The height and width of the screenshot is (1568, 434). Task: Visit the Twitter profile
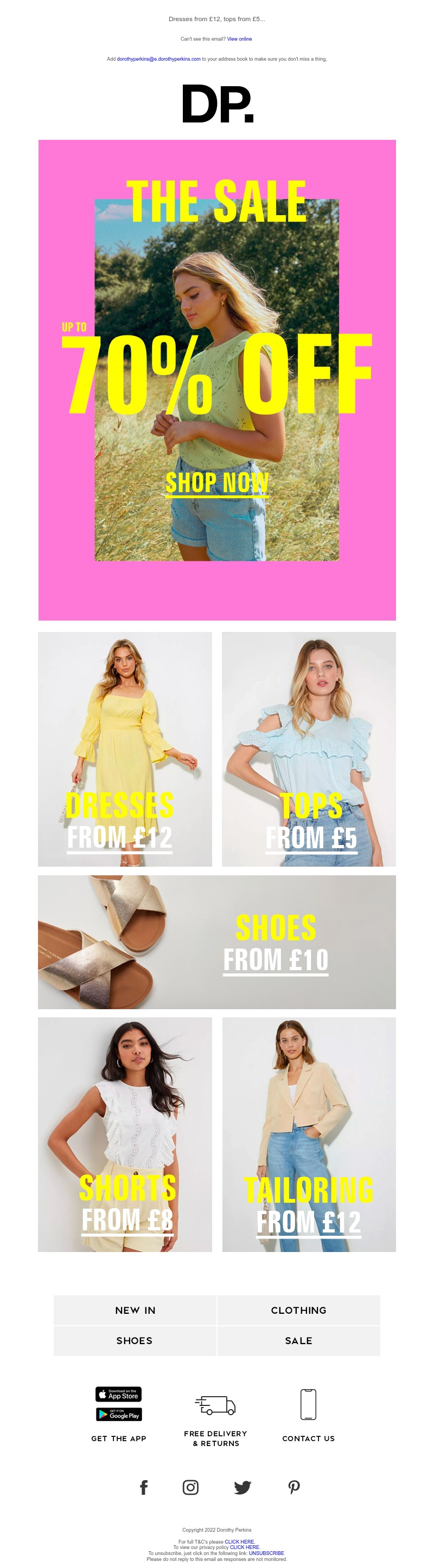click(242, 1487)
